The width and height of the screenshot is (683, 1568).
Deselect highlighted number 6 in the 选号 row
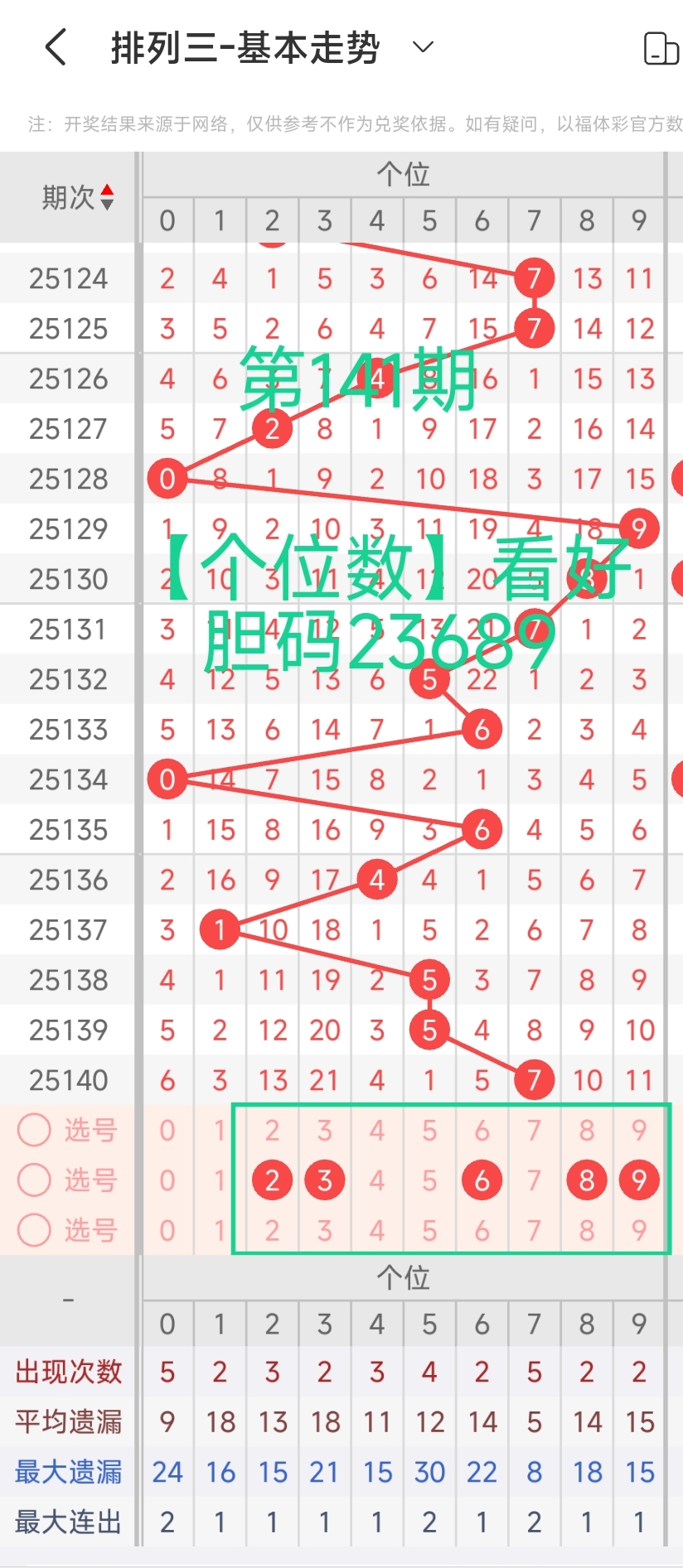482,1180
